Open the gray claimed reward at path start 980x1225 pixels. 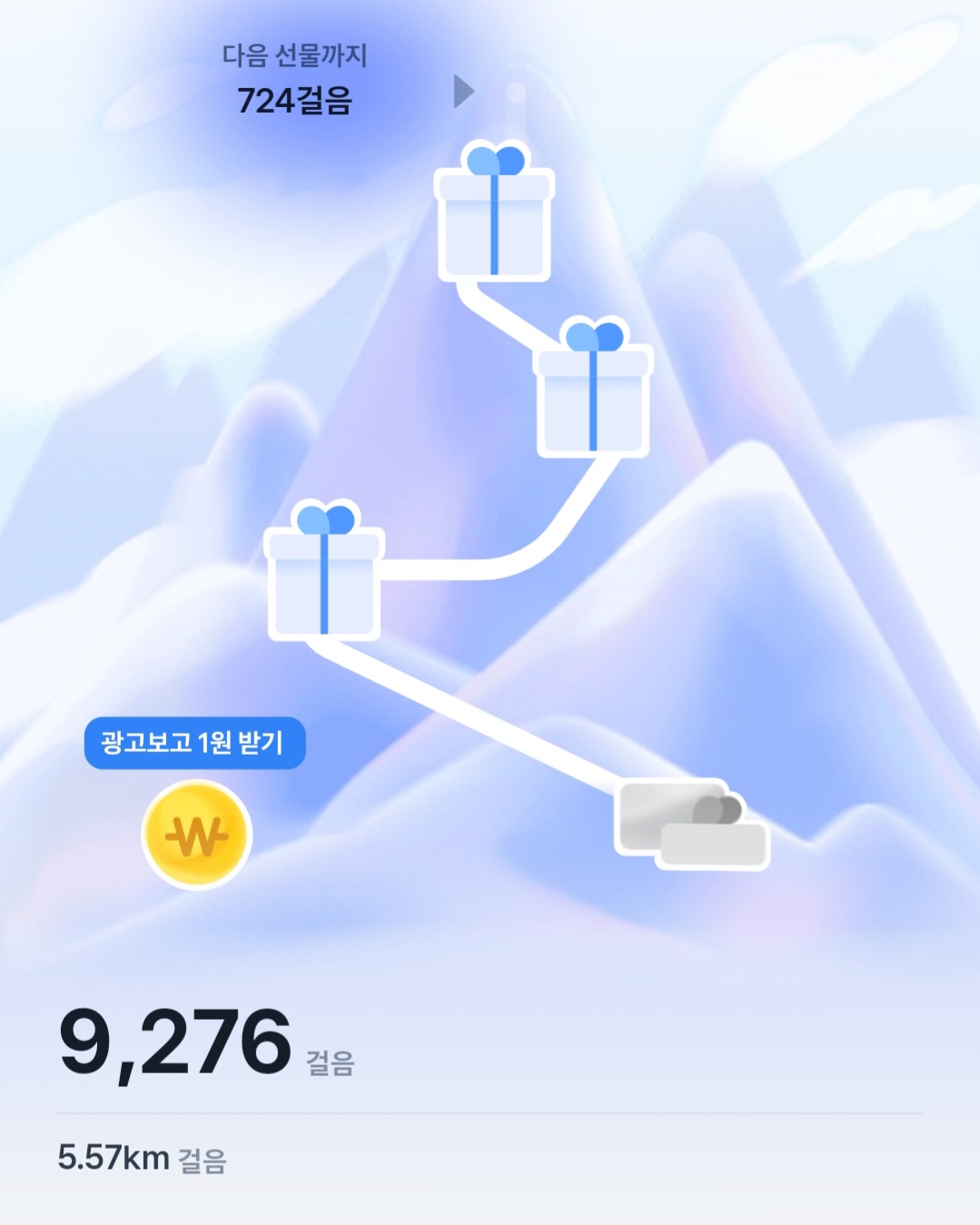coord(691,825)
